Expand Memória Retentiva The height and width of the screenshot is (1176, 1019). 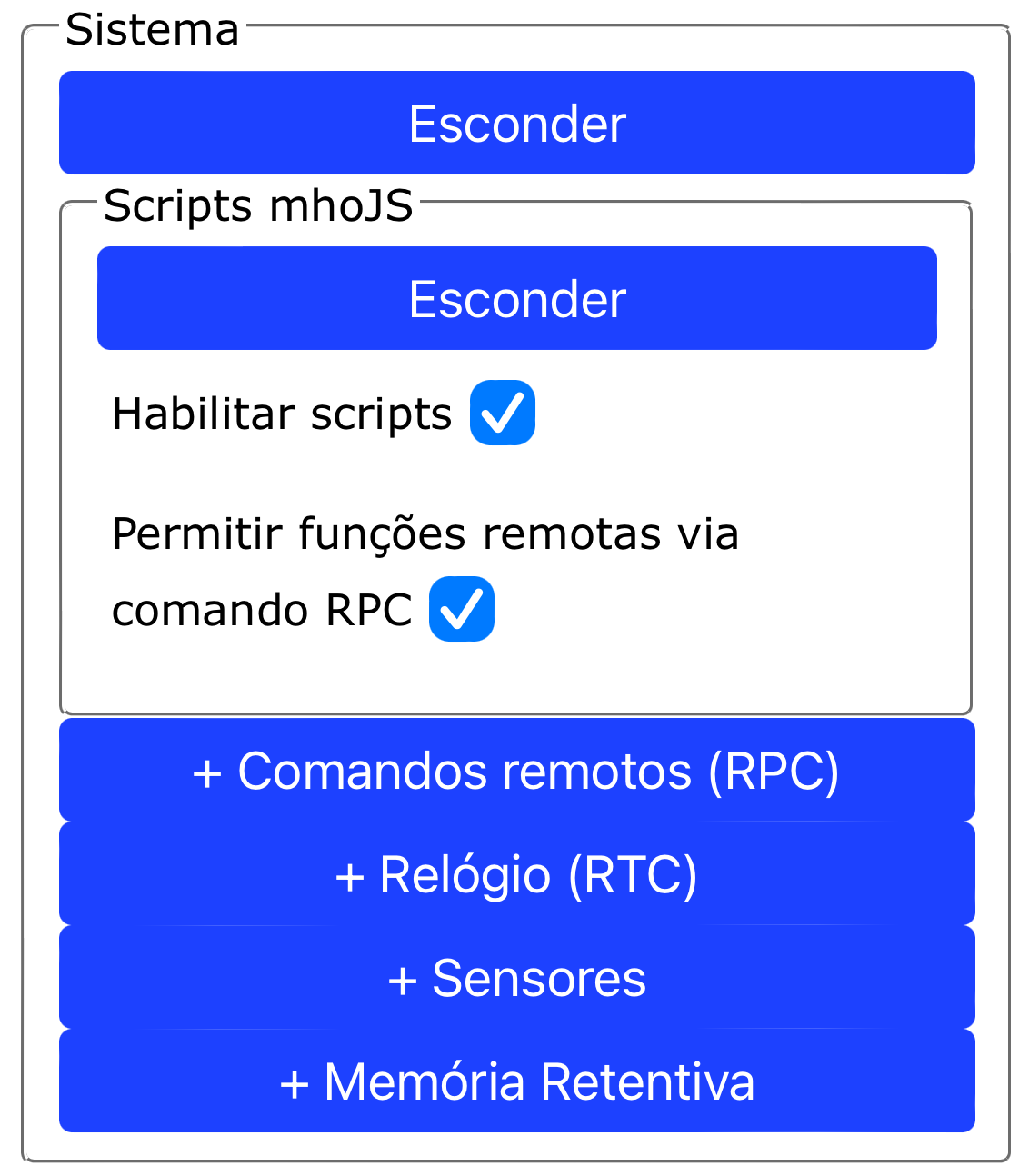point(516,1081)
